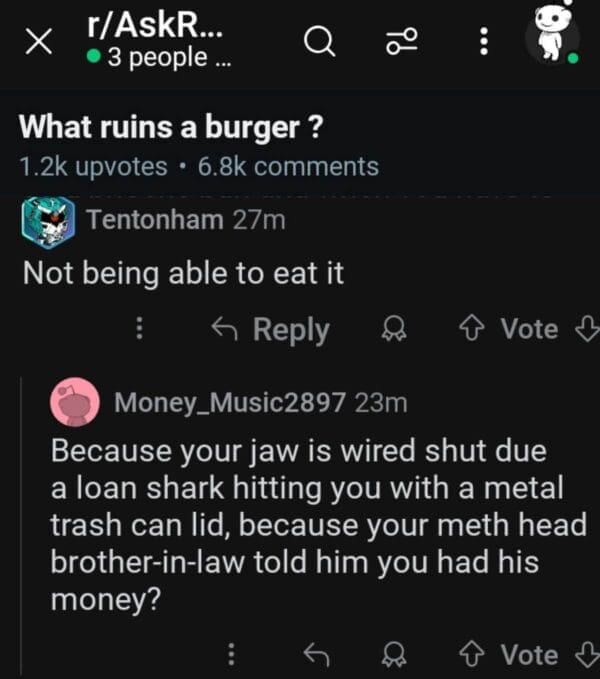Downvote Tentonham's comment
This screenshot has width=600, height=679.
[x=588, y=329]
